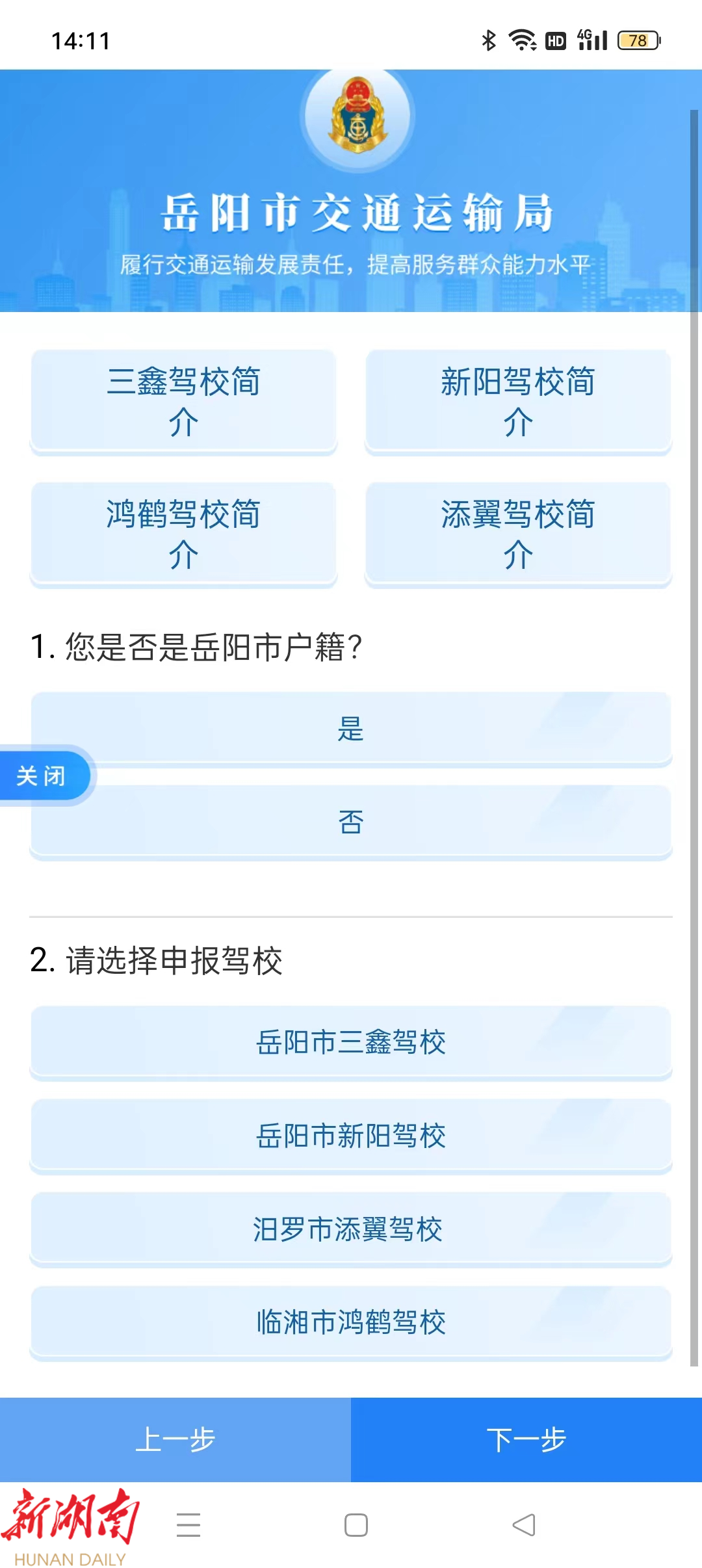Select 是 for 岳阳市户籍 question

click(x=351, y=729)
